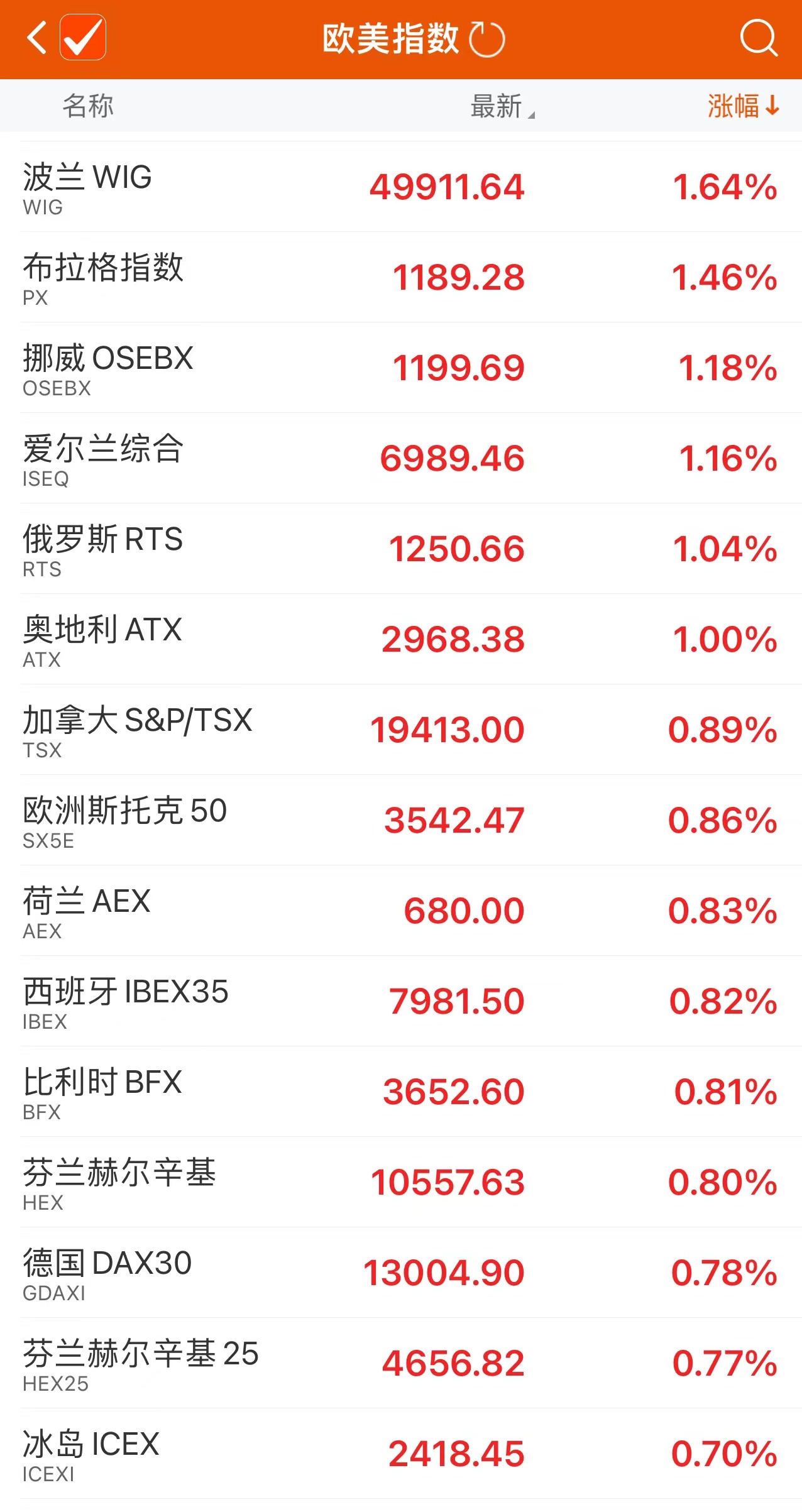The width and height of the screenshot is (802, 1512).
Task: Open 德国 DAX30 index details
Action: (401, 1273)
